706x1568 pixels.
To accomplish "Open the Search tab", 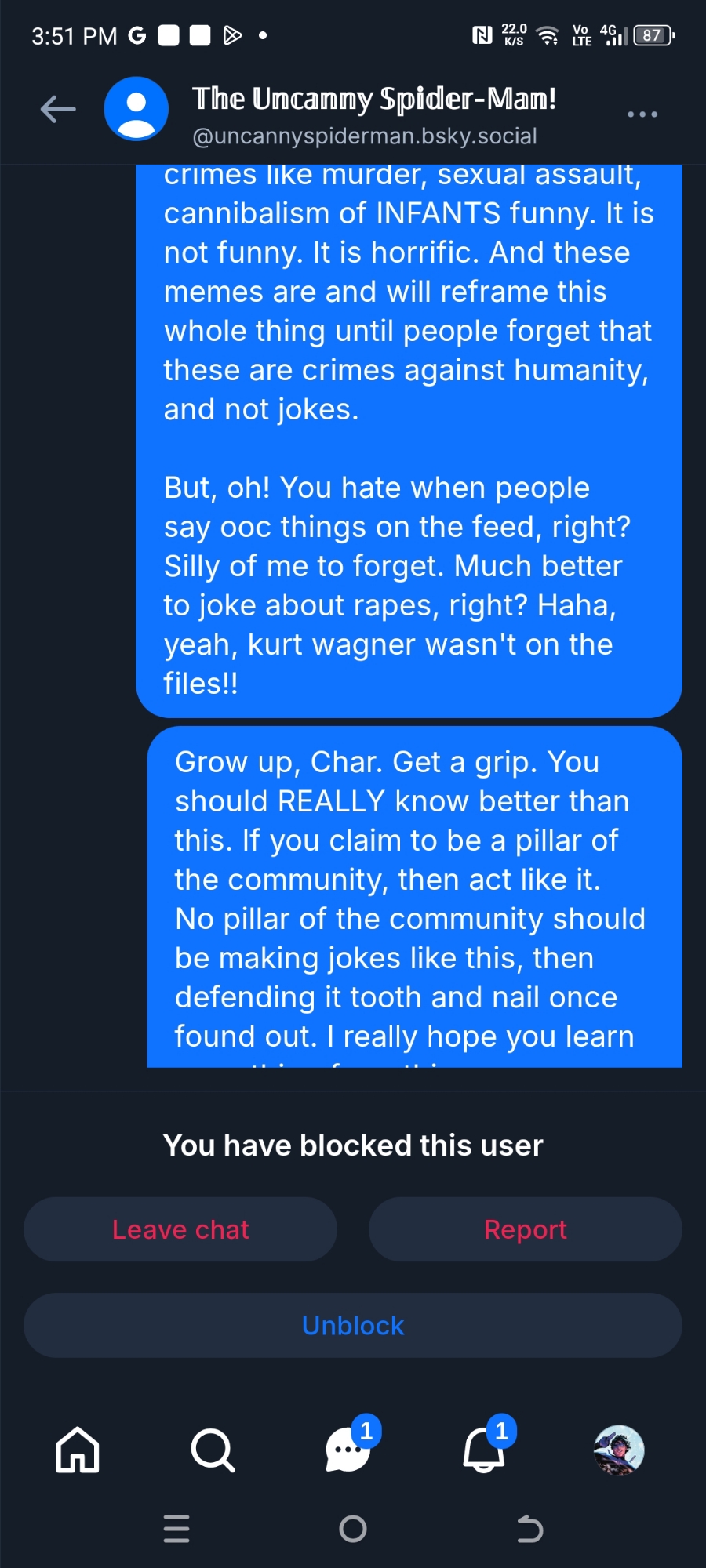I will (x=213, y=1450).
